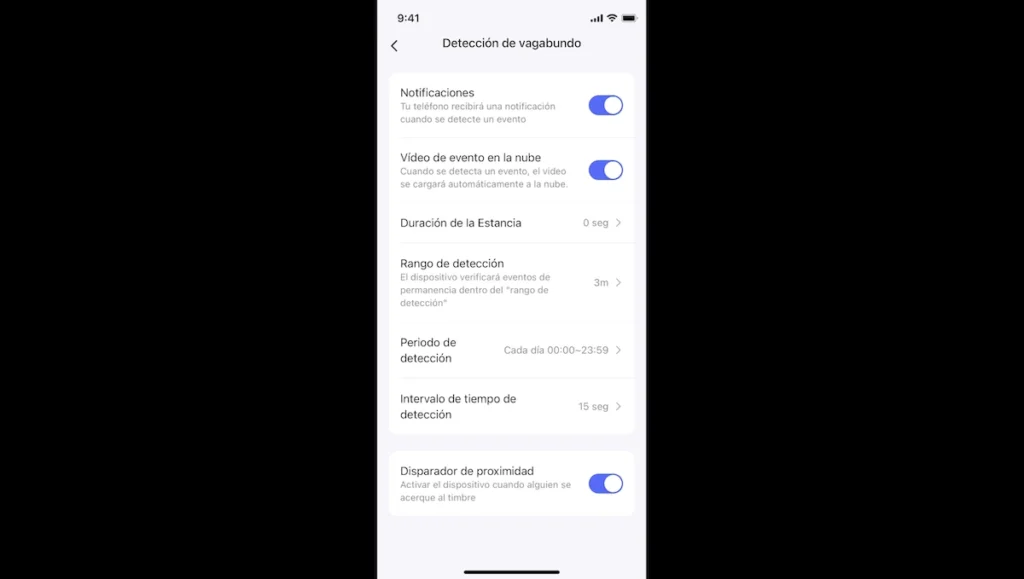Open Duración de la Estancia setting
The width and height of the screenshot is (1024, 579).
point(511,223)
